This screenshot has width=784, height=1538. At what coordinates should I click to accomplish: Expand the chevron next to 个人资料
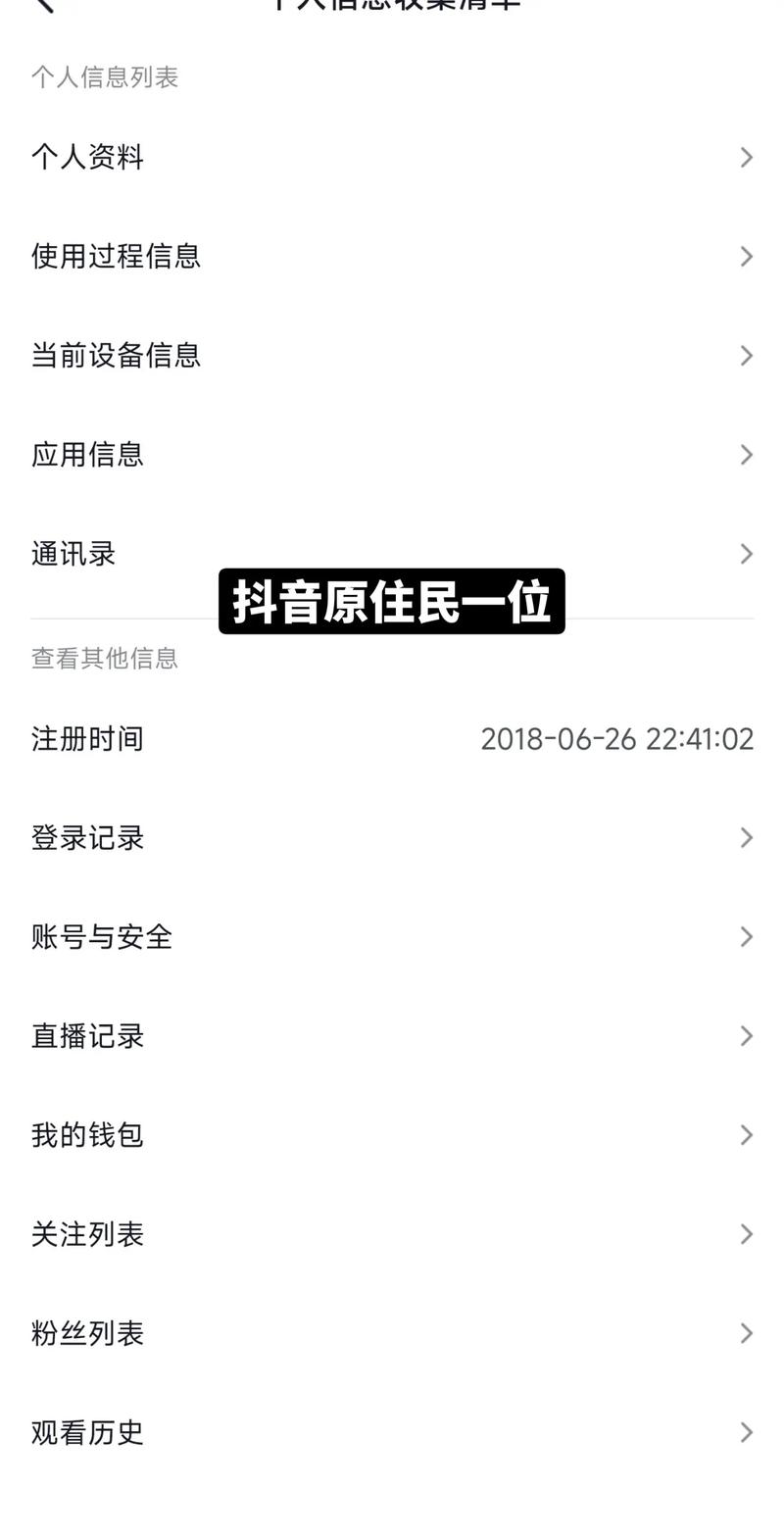(746, 158)
